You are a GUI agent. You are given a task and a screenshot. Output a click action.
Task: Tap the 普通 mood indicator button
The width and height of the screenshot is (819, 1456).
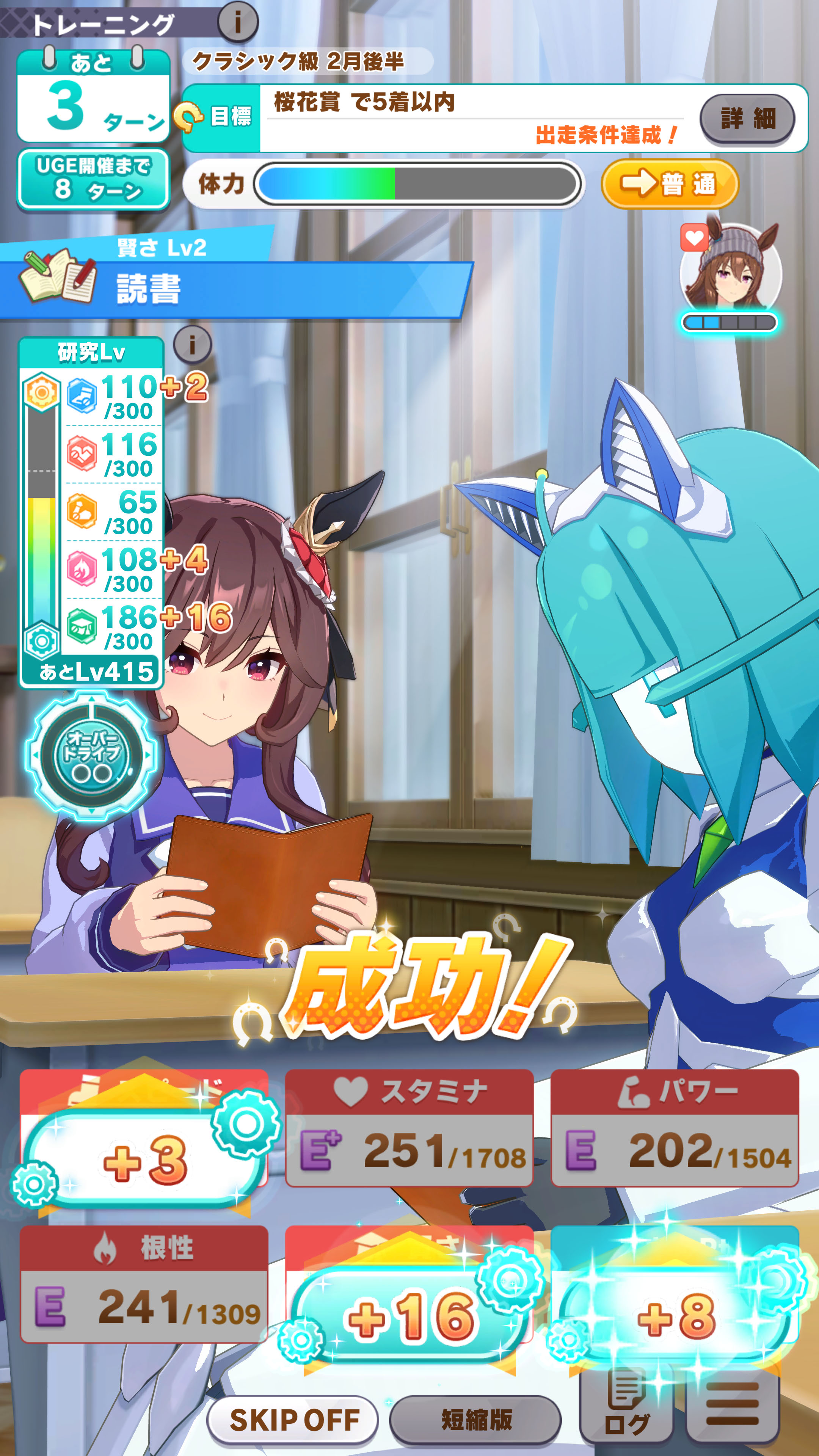tap(670, 184)
